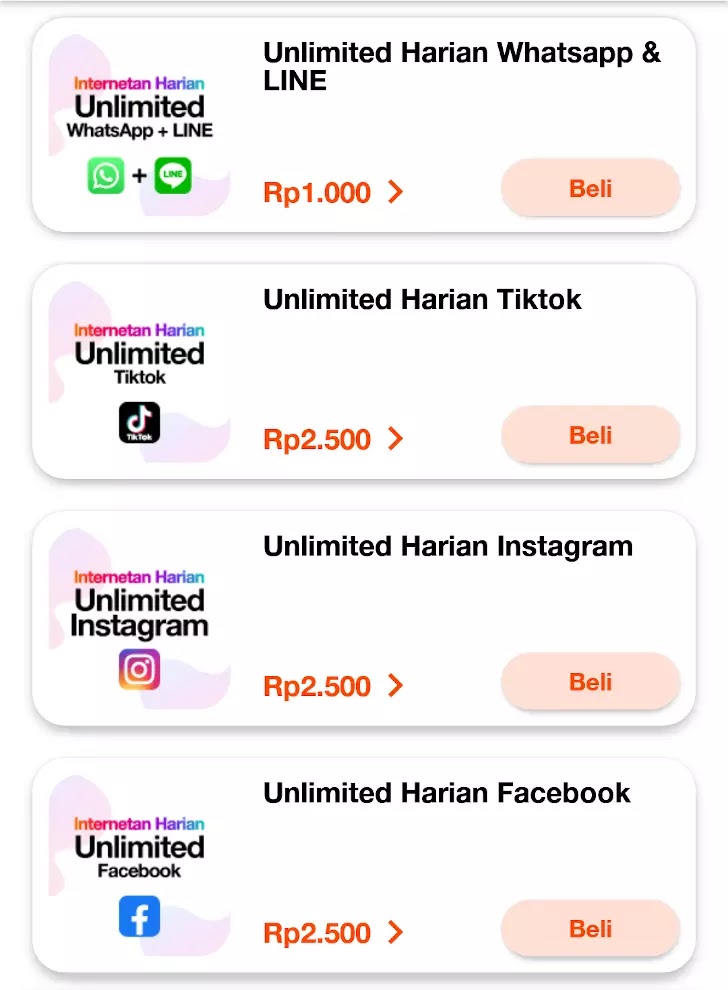Show price details for Unlimited Harian Facebook
The height and width of the screenshot is (990, 728).
tap(333, 933)
